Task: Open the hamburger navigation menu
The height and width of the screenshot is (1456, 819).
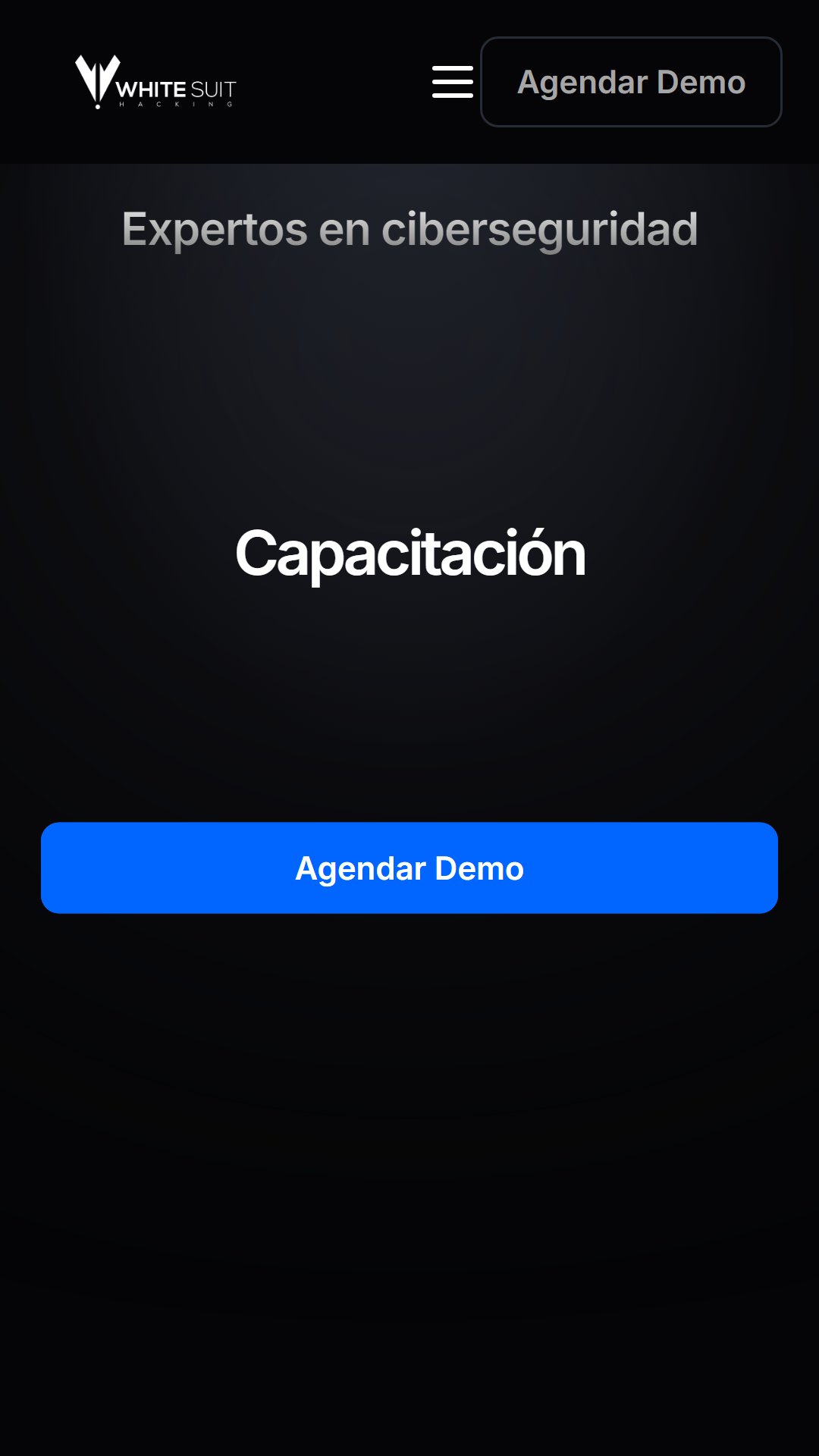Action: [453, 82]
